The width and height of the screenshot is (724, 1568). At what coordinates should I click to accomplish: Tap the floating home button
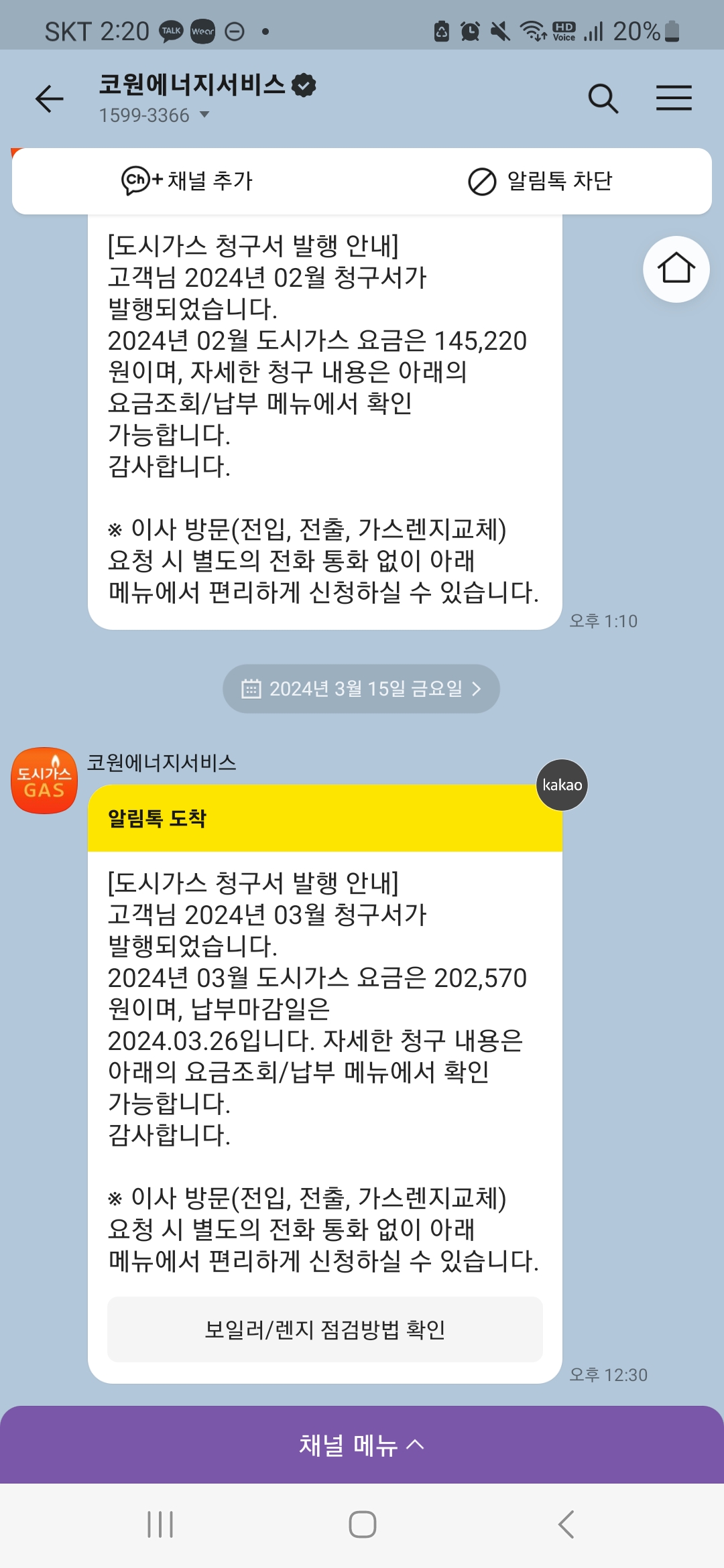click(676, 269)
